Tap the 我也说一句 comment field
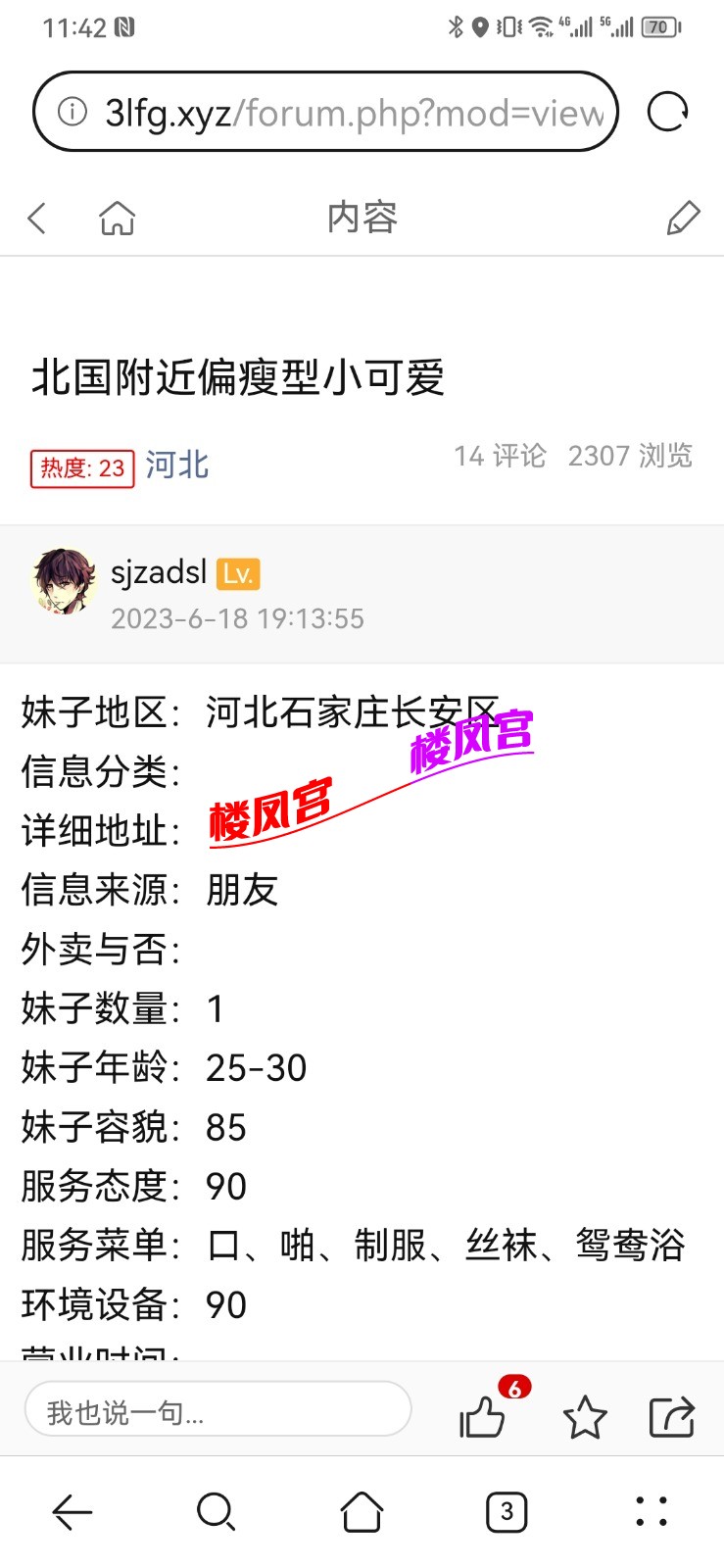Image resolution: width=724 pixels, height=1568 pixels. pyautogui.click(x=217, y=1412)
